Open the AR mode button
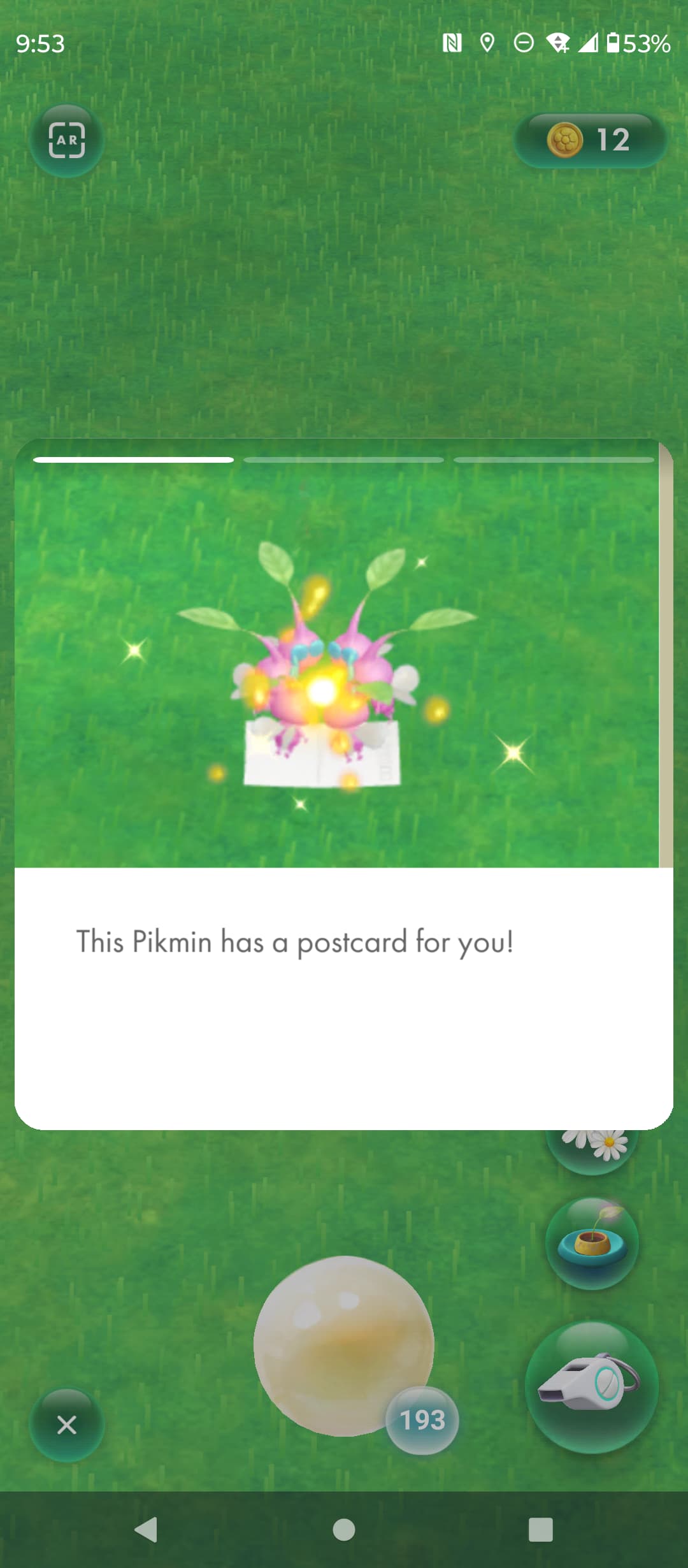This screenshot has height=1568, width=688. coord(67,140)
